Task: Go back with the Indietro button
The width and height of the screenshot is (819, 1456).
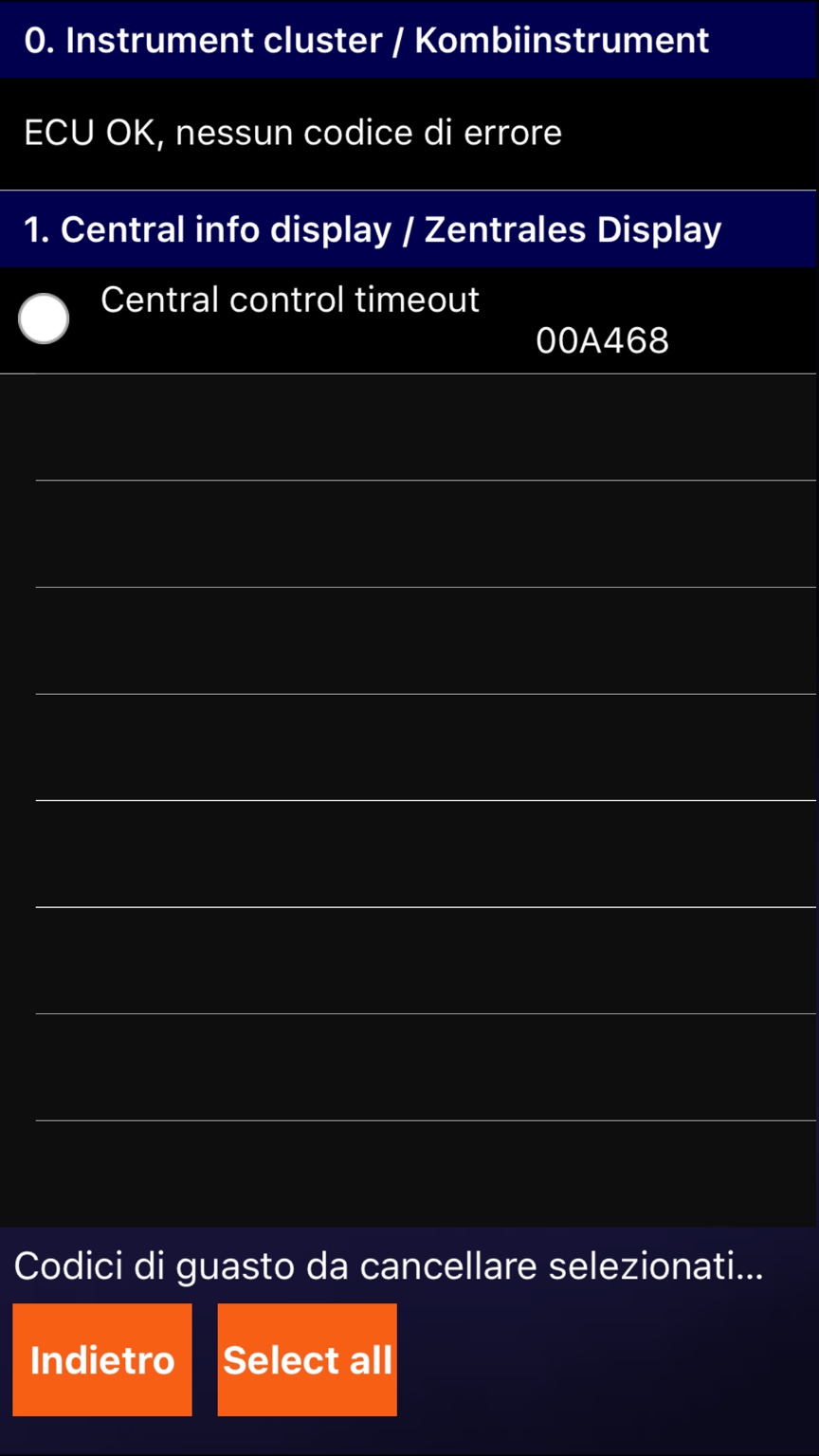Action: coord(102,1360)
